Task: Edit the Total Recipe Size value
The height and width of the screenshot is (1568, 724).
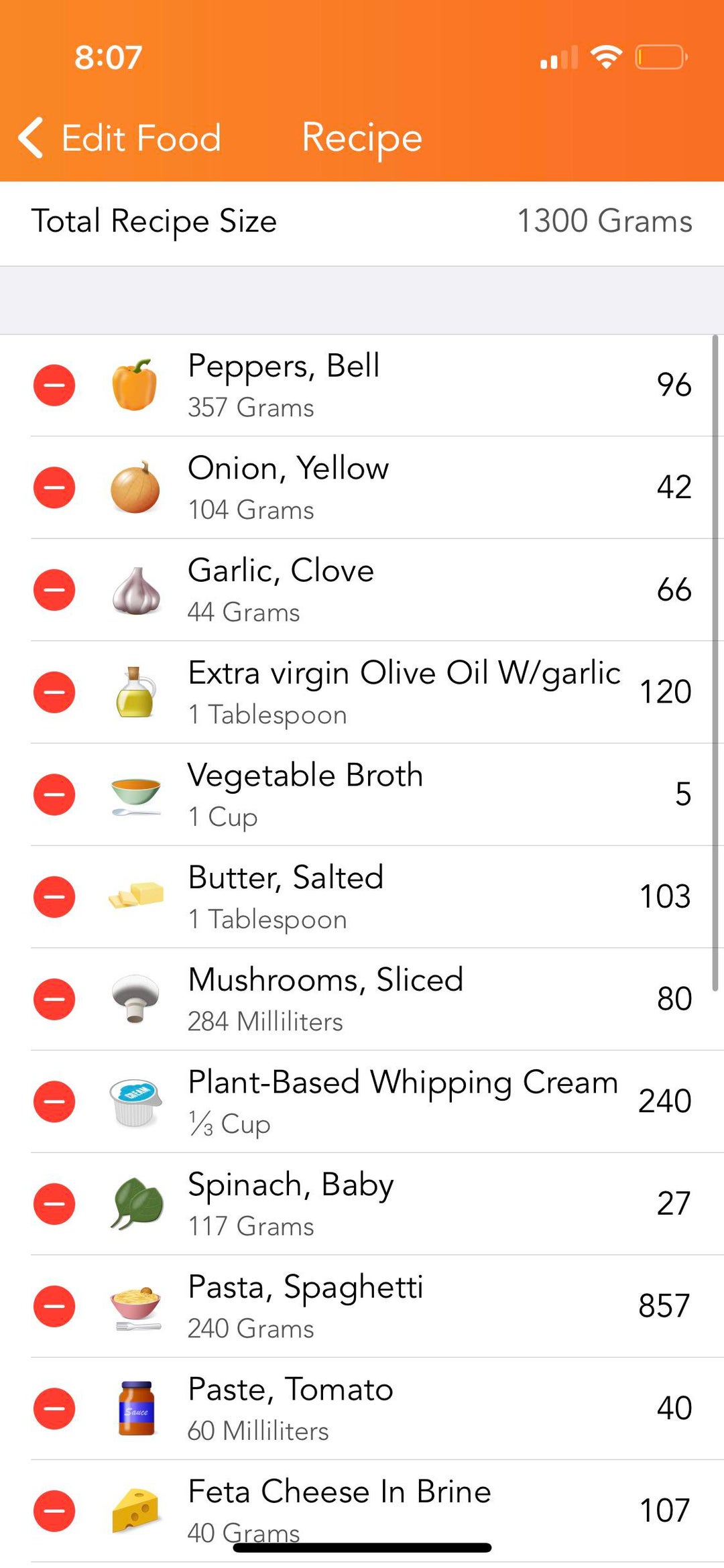Action: point(603,221)
